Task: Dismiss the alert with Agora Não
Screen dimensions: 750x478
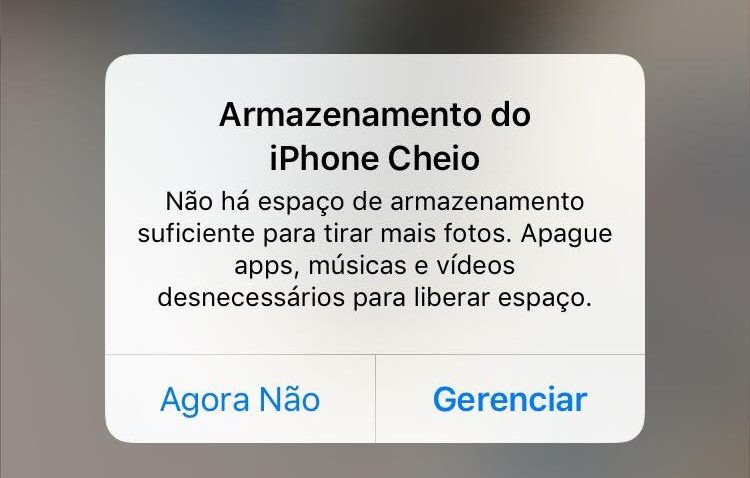Action: pyautogui.click(x=240, y=400)
